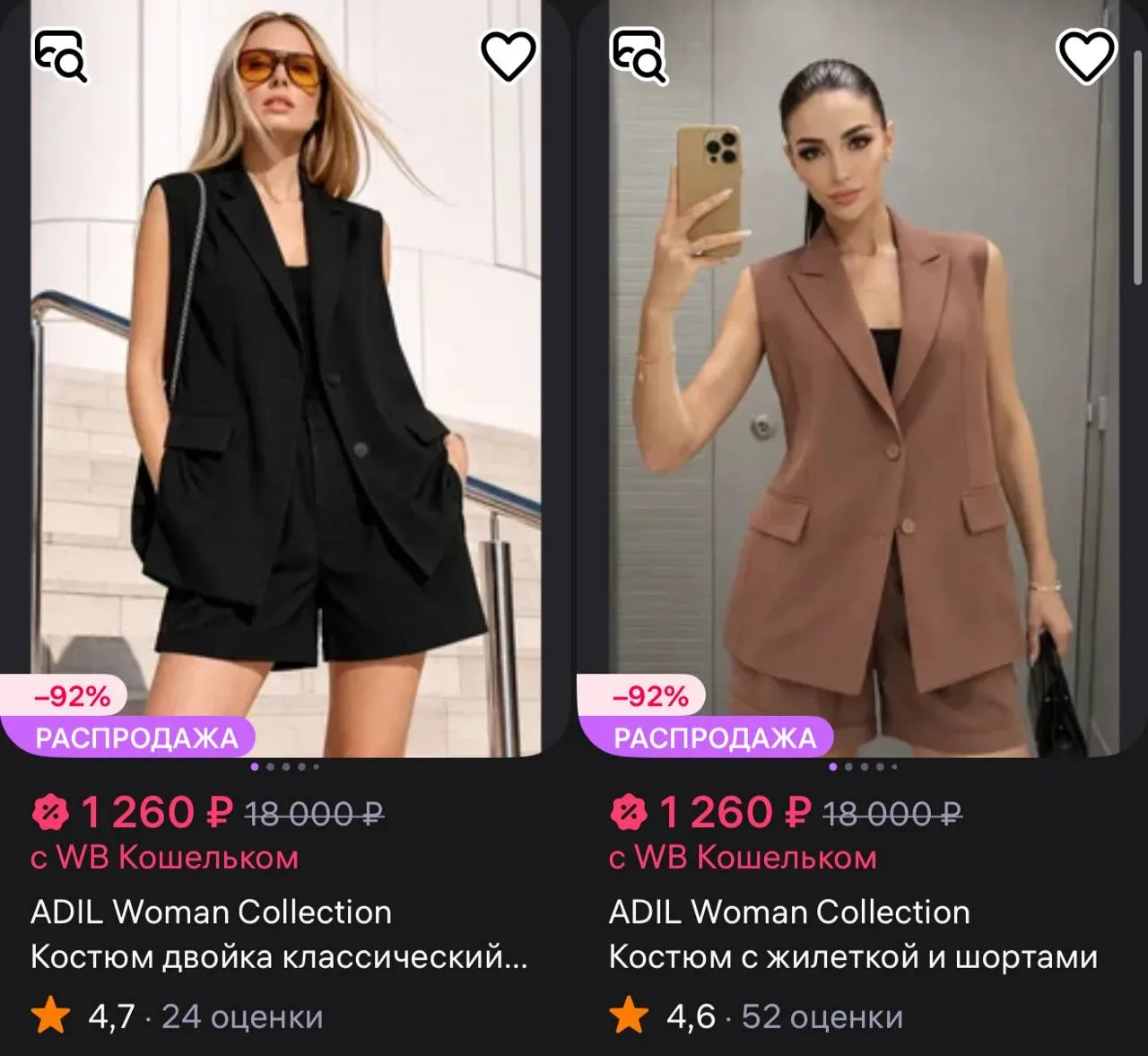This screenshot has height=1056, width=1148.
Task: Open the black Костюм двойка классический product card
Action: [278, 956]
